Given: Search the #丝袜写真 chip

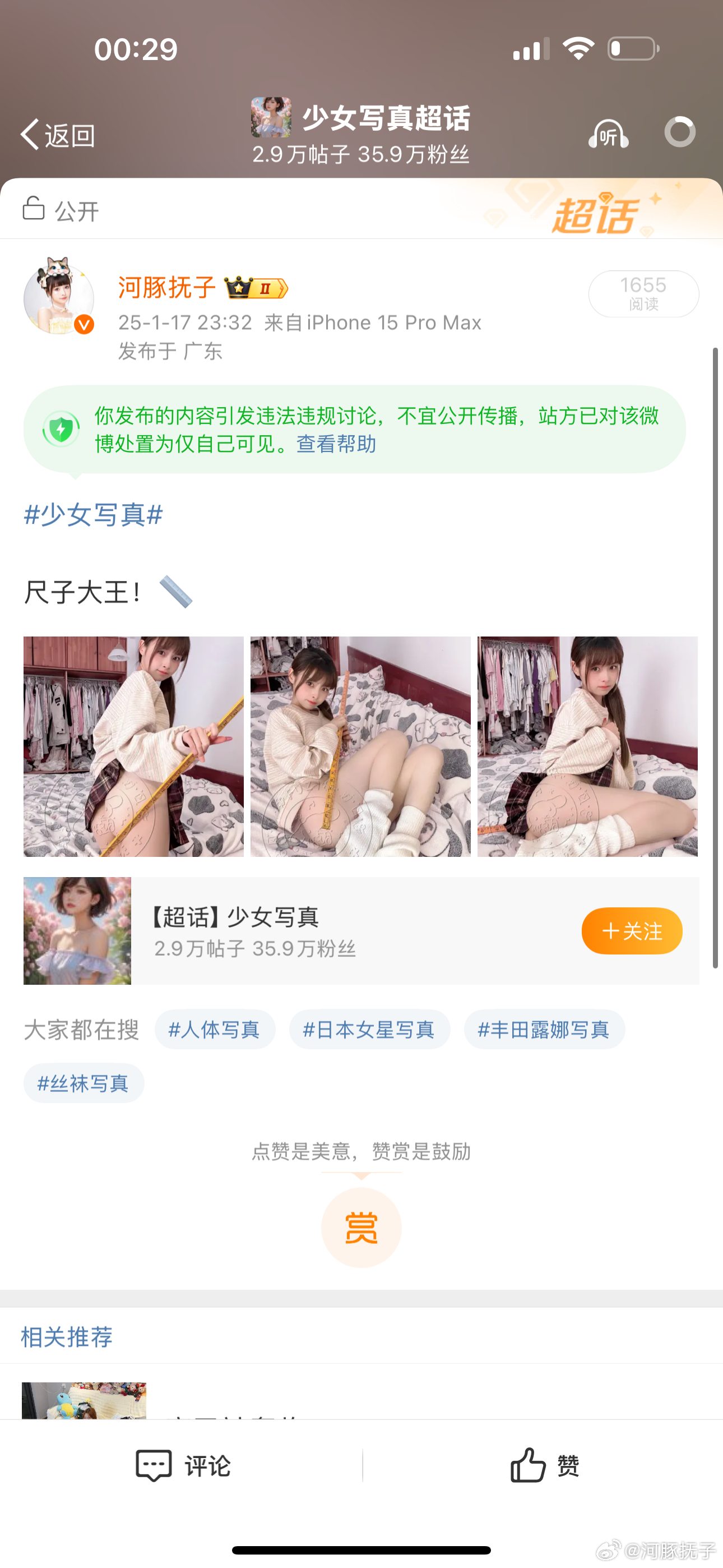Looking at the screenshot, I should pyautogui.click(x=84, y=1083).
